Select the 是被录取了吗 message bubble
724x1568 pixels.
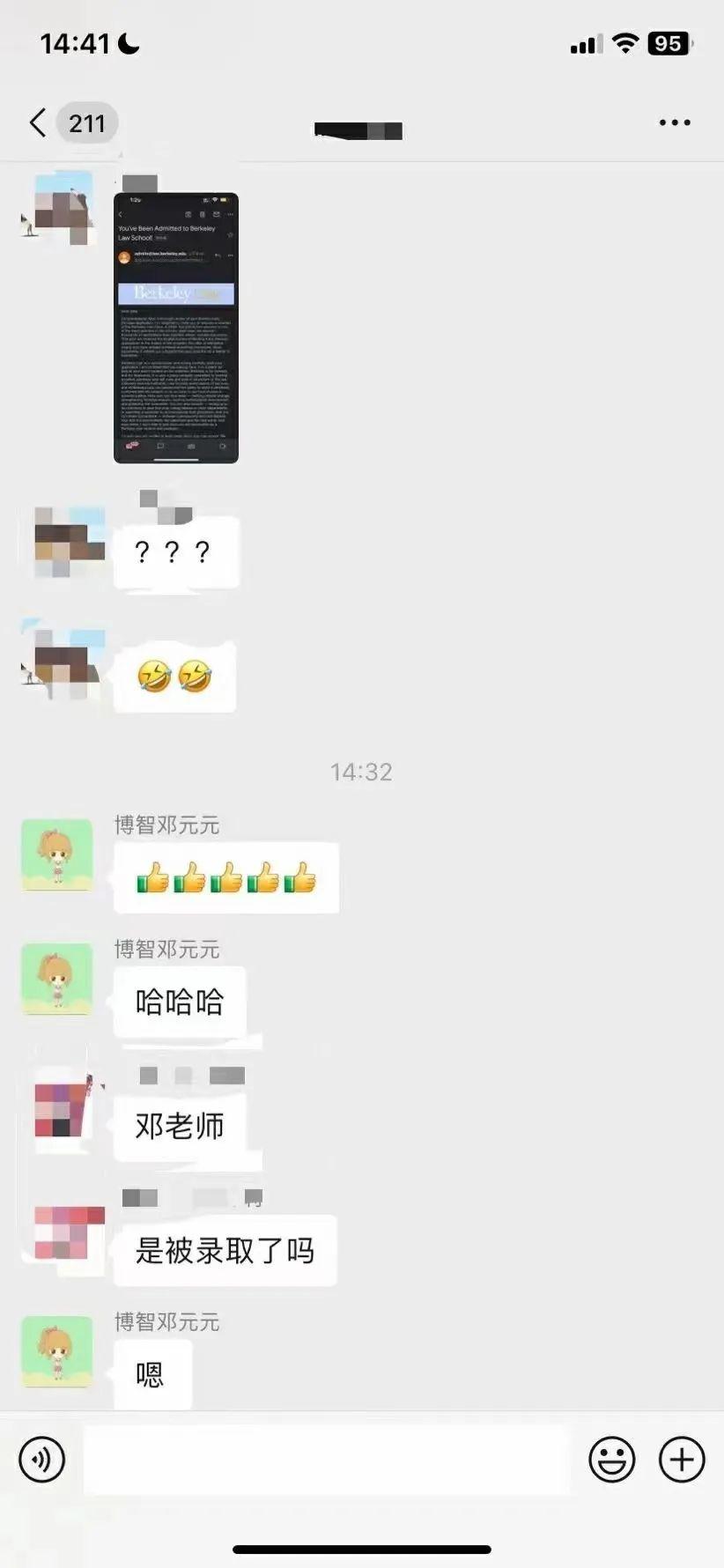pyautogui.click(x=225, y=1251)
